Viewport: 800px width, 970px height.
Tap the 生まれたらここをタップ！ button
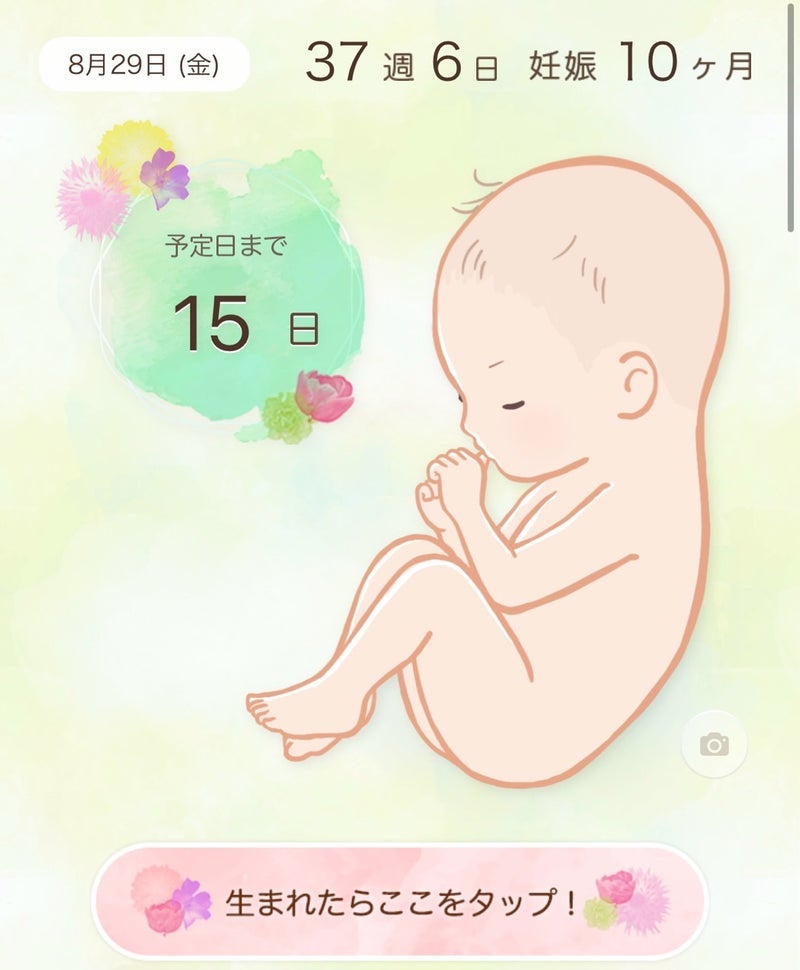[400, 903]
